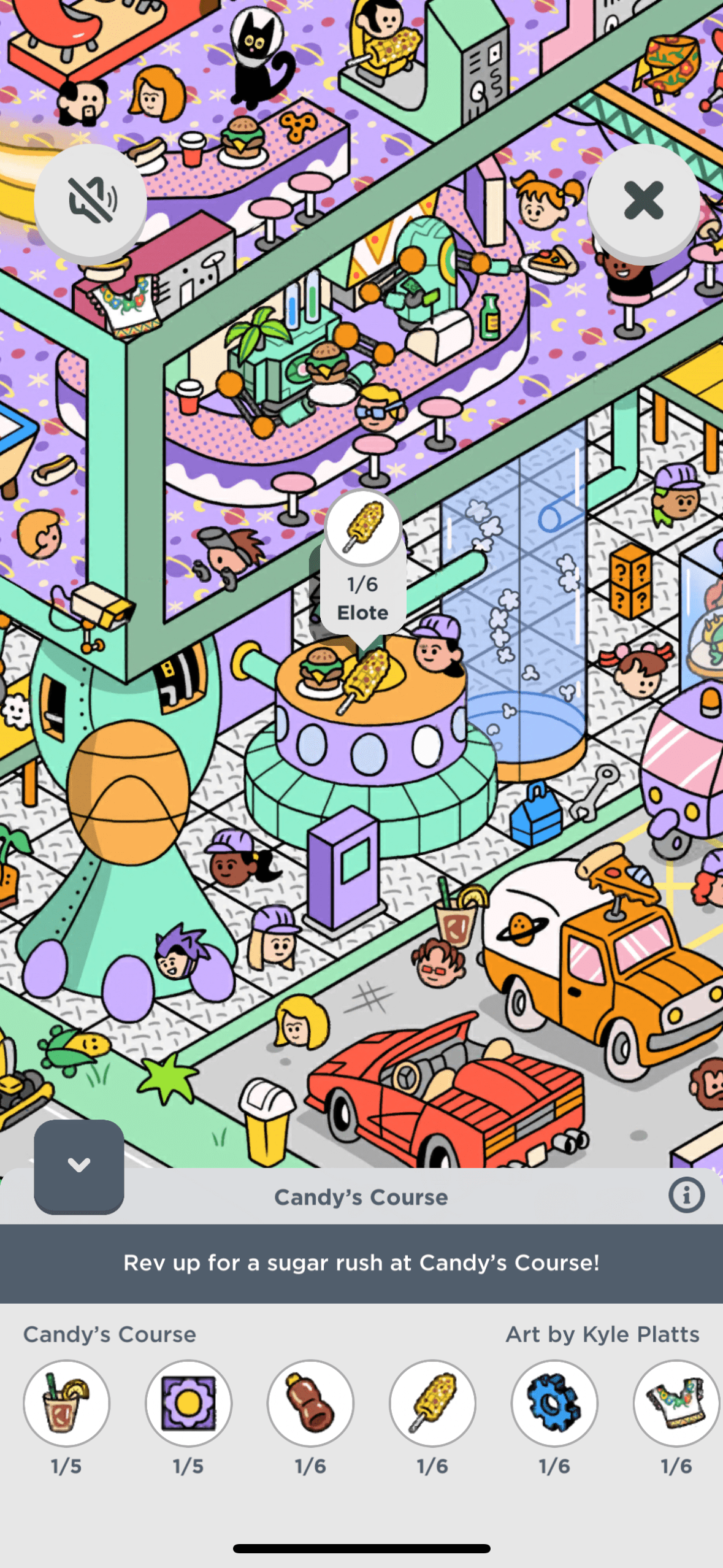723x1568 pixels.
Task: Toggle the muted sound button
Action: click(91, 201)
